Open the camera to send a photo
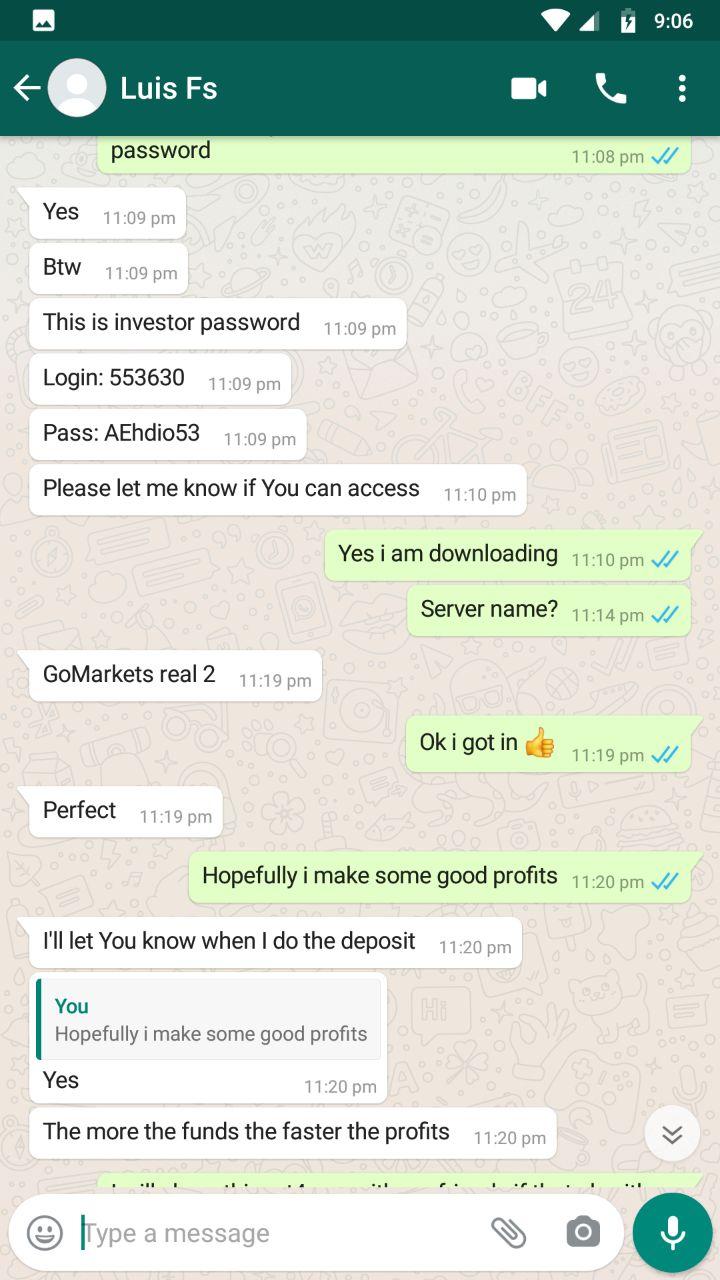Viewport: 720px width, 1280px height. coord(583,1232)
